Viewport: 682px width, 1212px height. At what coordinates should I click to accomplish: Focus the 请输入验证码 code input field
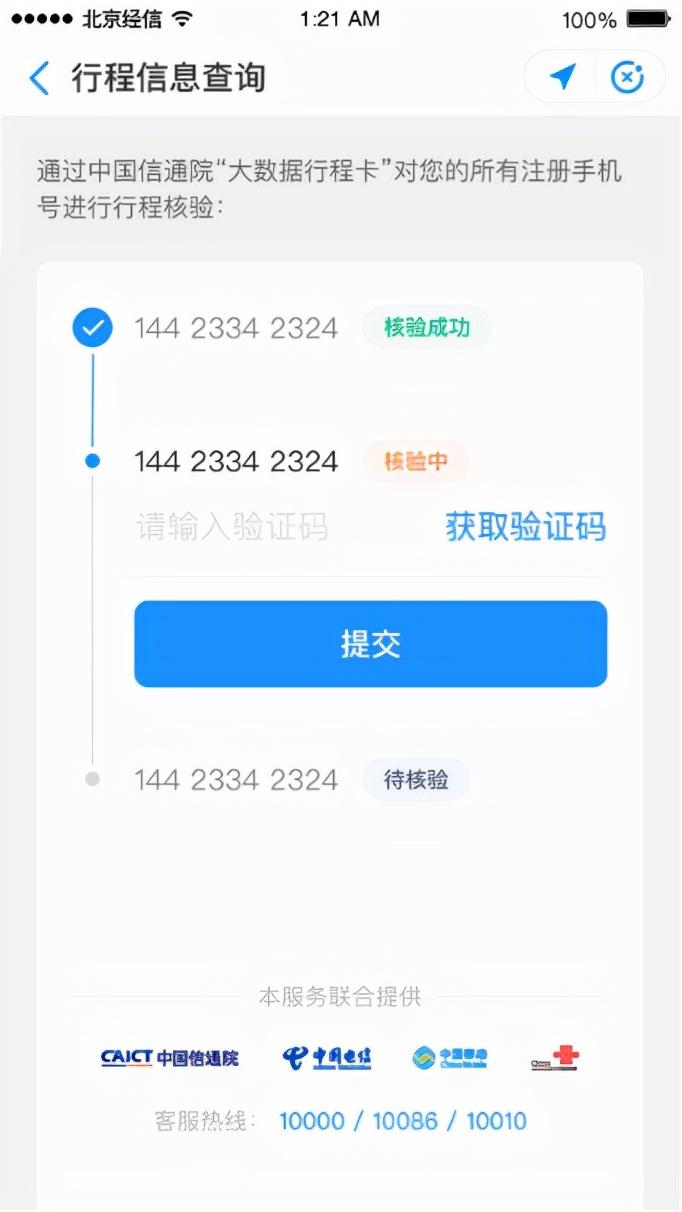280,527
